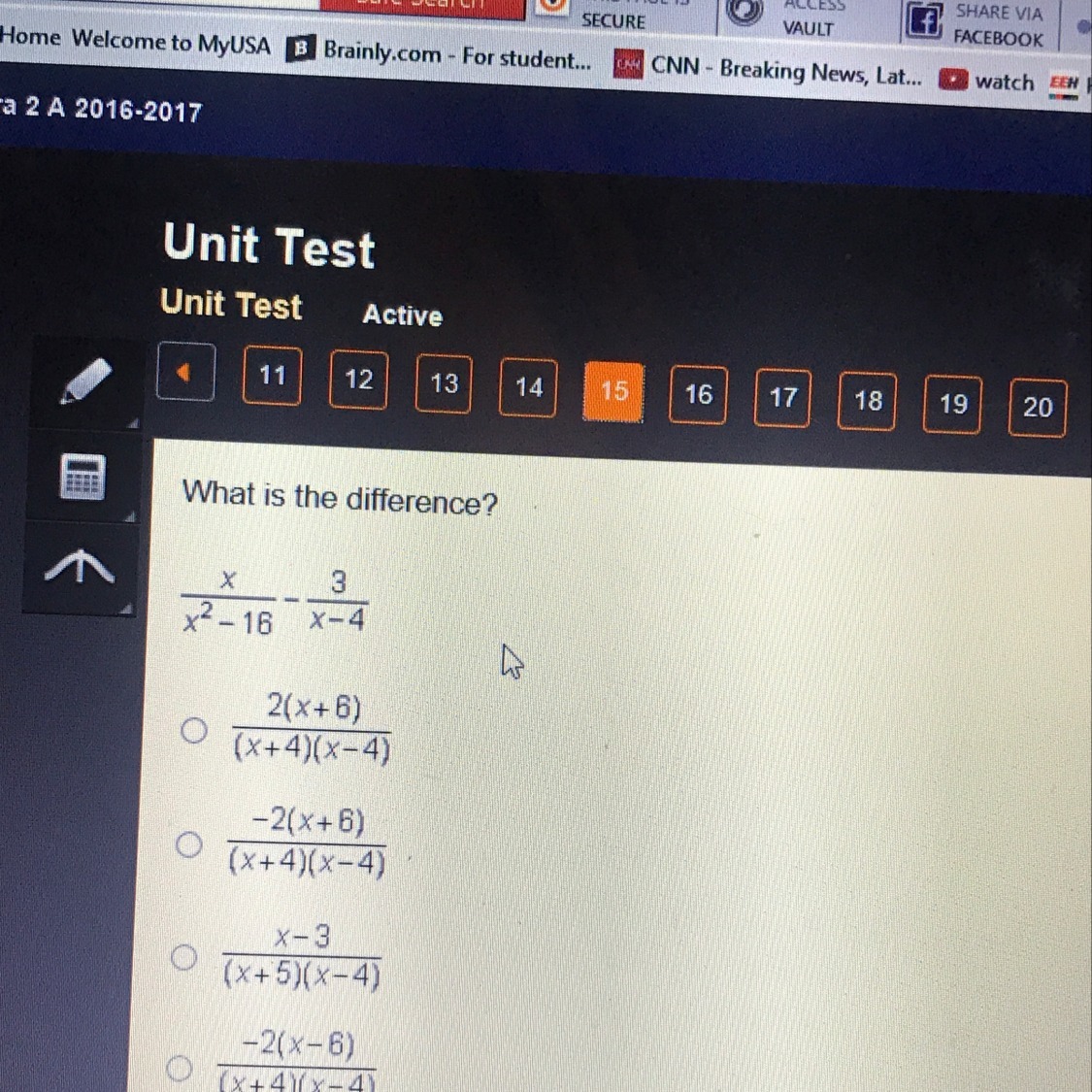
Task: Jump to question 18
Action: tap(867, 401)
